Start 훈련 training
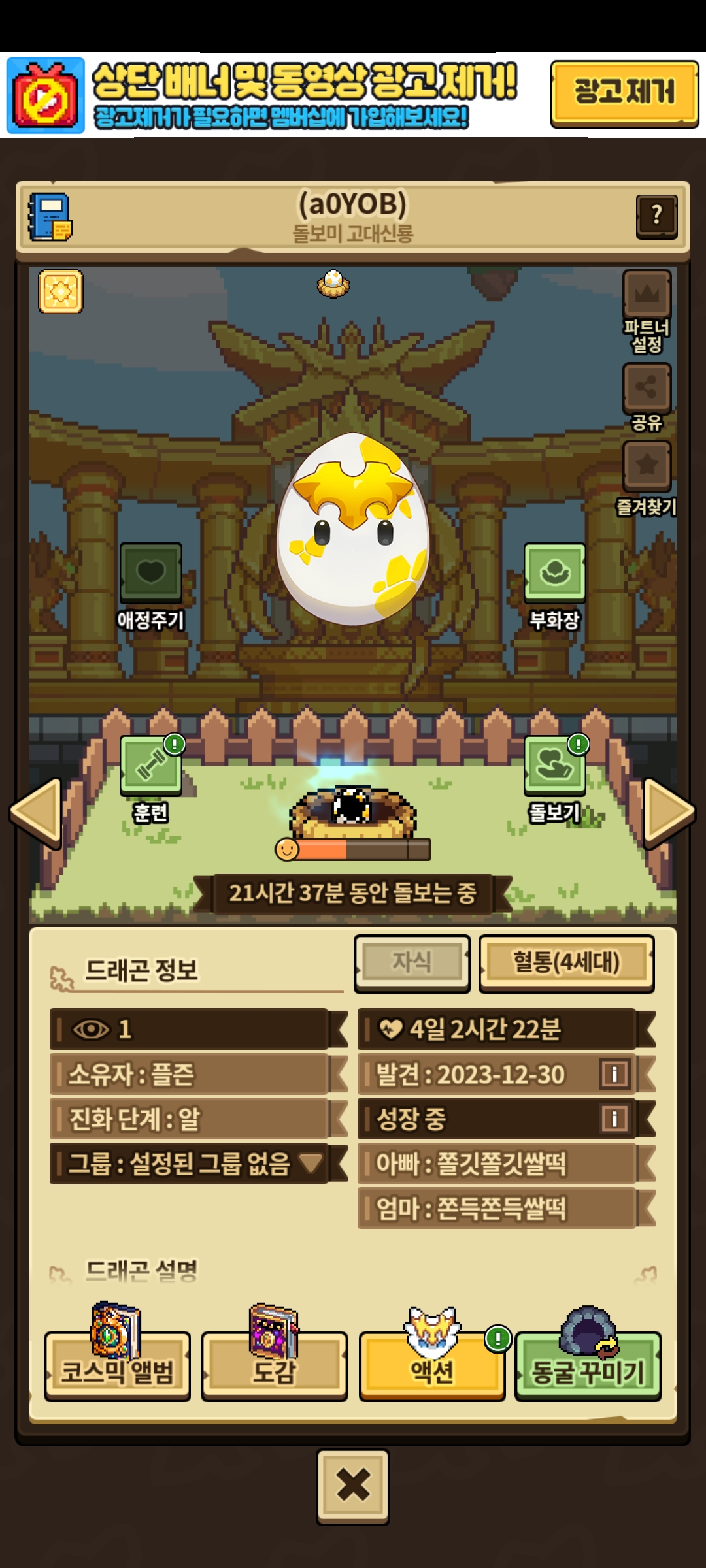 [x=150, y=766]
